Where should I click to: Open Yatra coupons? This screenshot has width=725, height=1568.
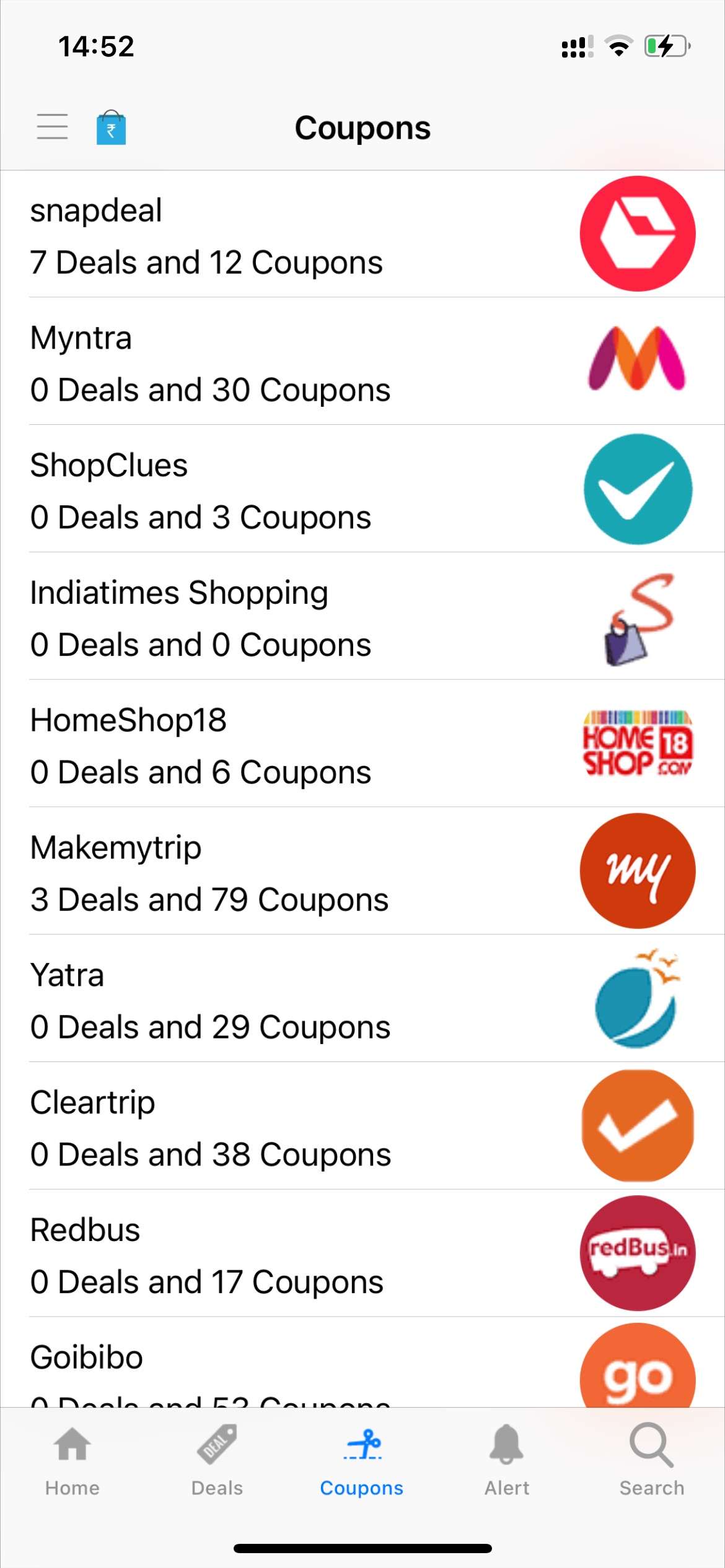tap(362, 1000)
